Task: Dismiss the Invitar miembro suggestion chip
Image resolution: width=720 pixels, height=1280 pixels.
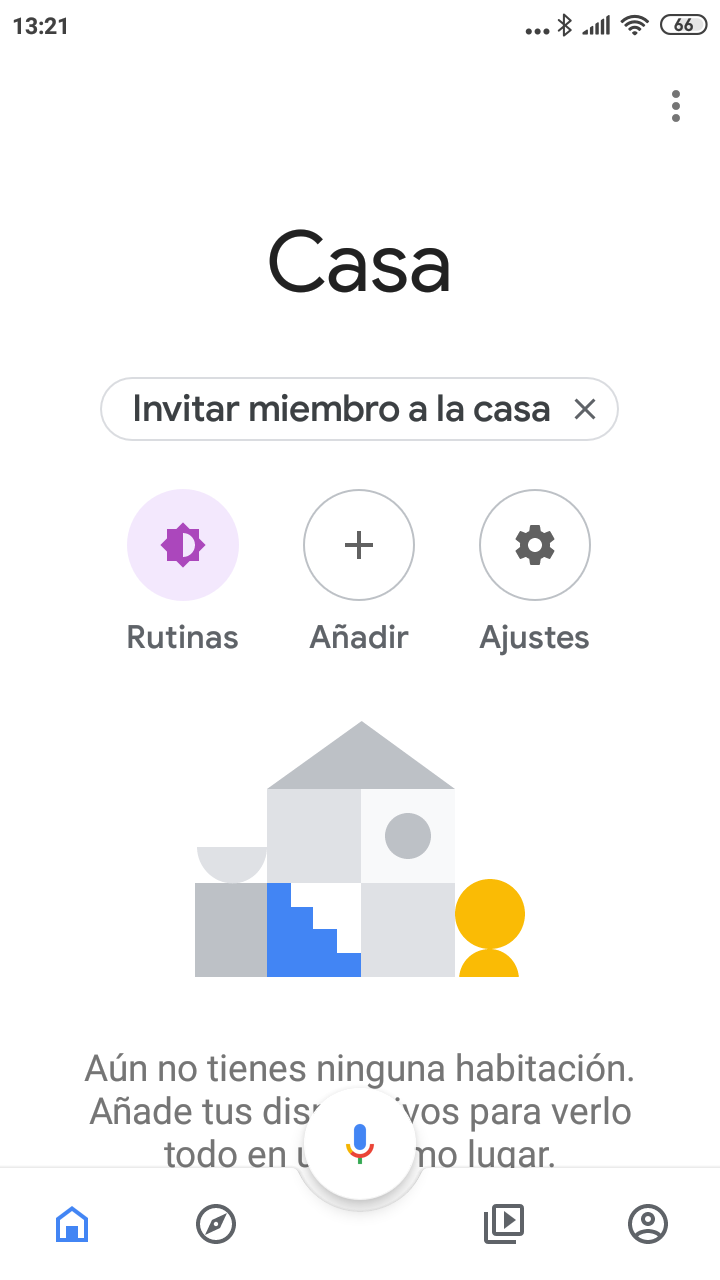Action: tap(585, 409)
